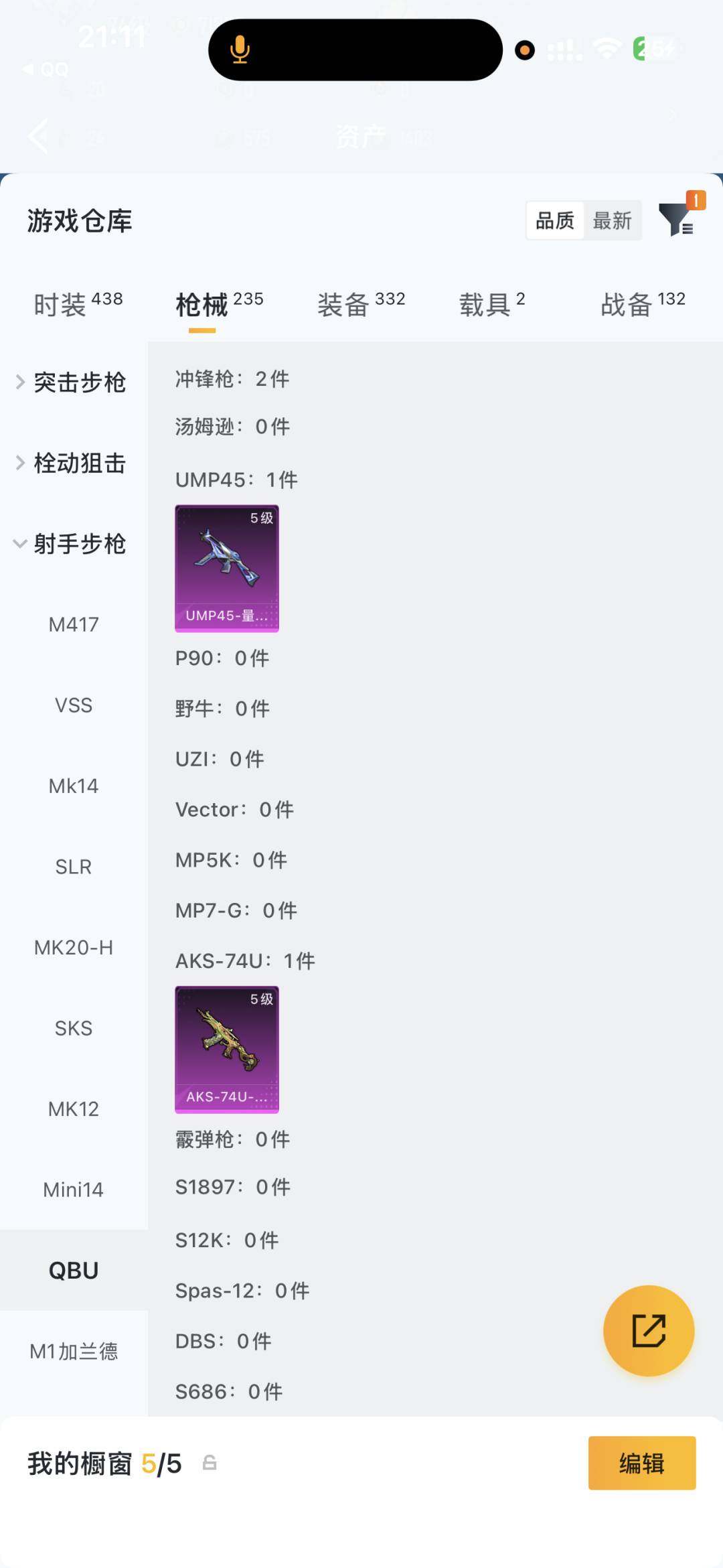Screen dimensions: 723x1568
Task: Tap the orange recording dot indicator
Action: tap(525, 50)
